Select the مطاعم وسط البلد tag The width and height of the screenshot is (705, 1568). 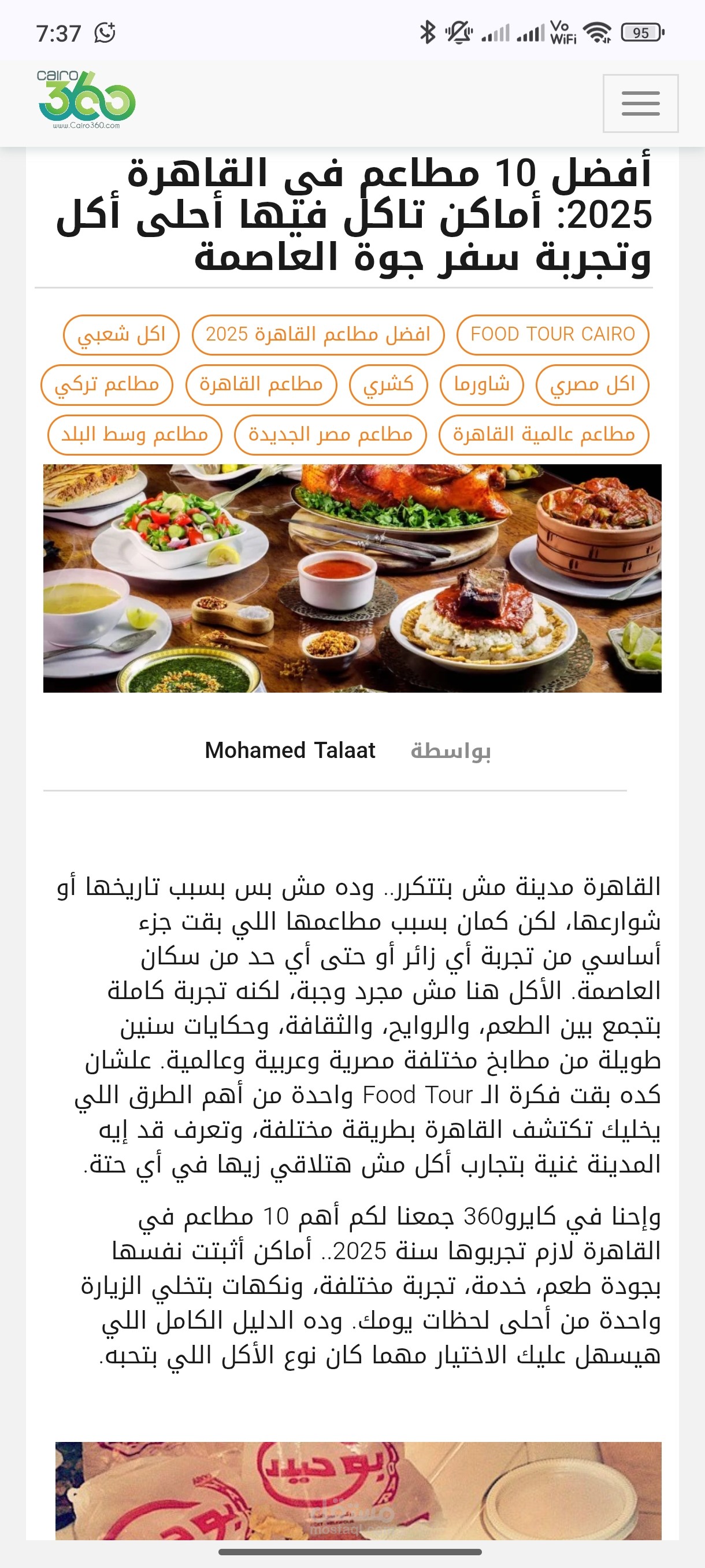(132, 434)
